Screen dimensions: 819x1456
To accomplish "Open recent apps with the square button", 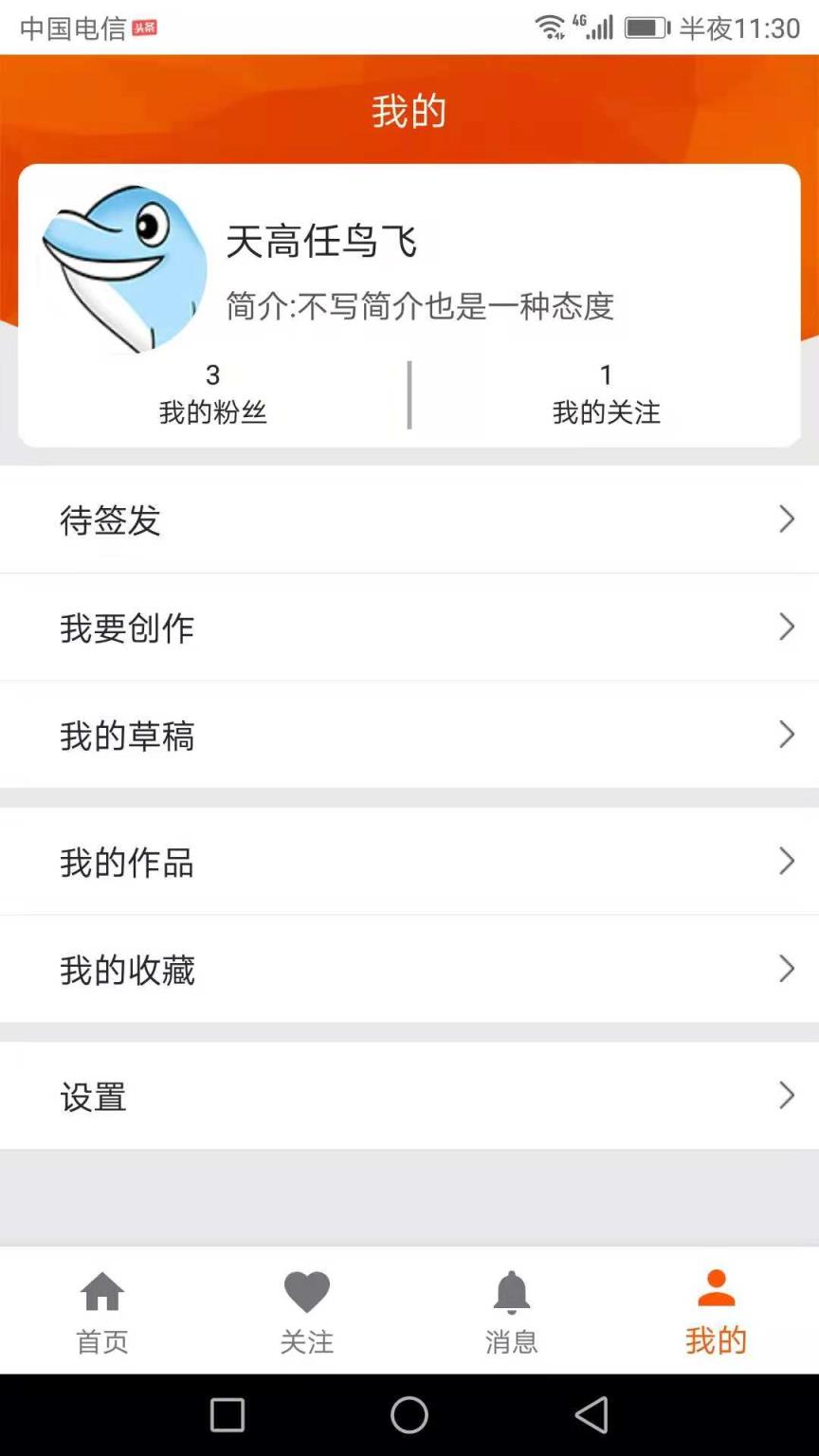I will [x=227, y=1415].
